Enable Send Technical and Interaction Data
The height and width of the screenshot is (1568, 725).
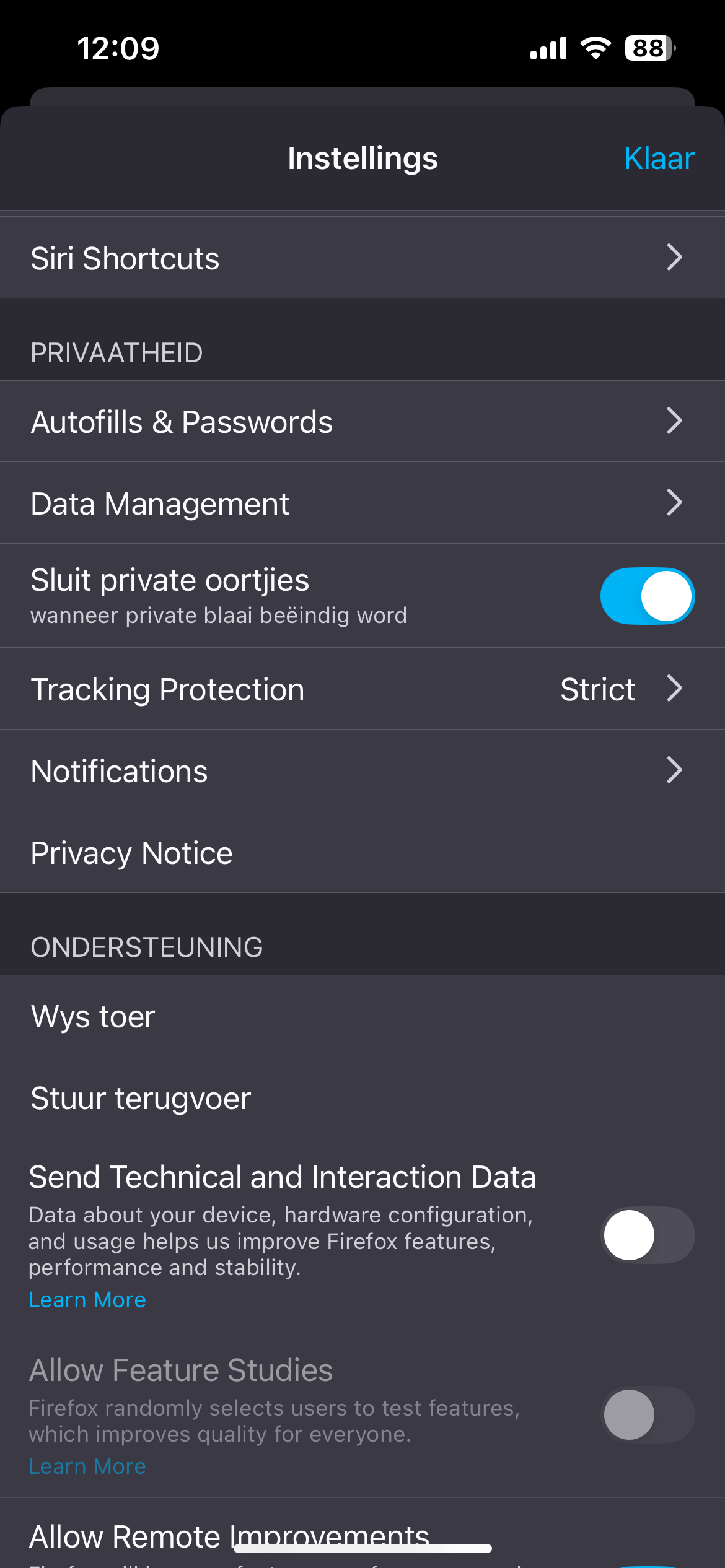pos(647,1235)
